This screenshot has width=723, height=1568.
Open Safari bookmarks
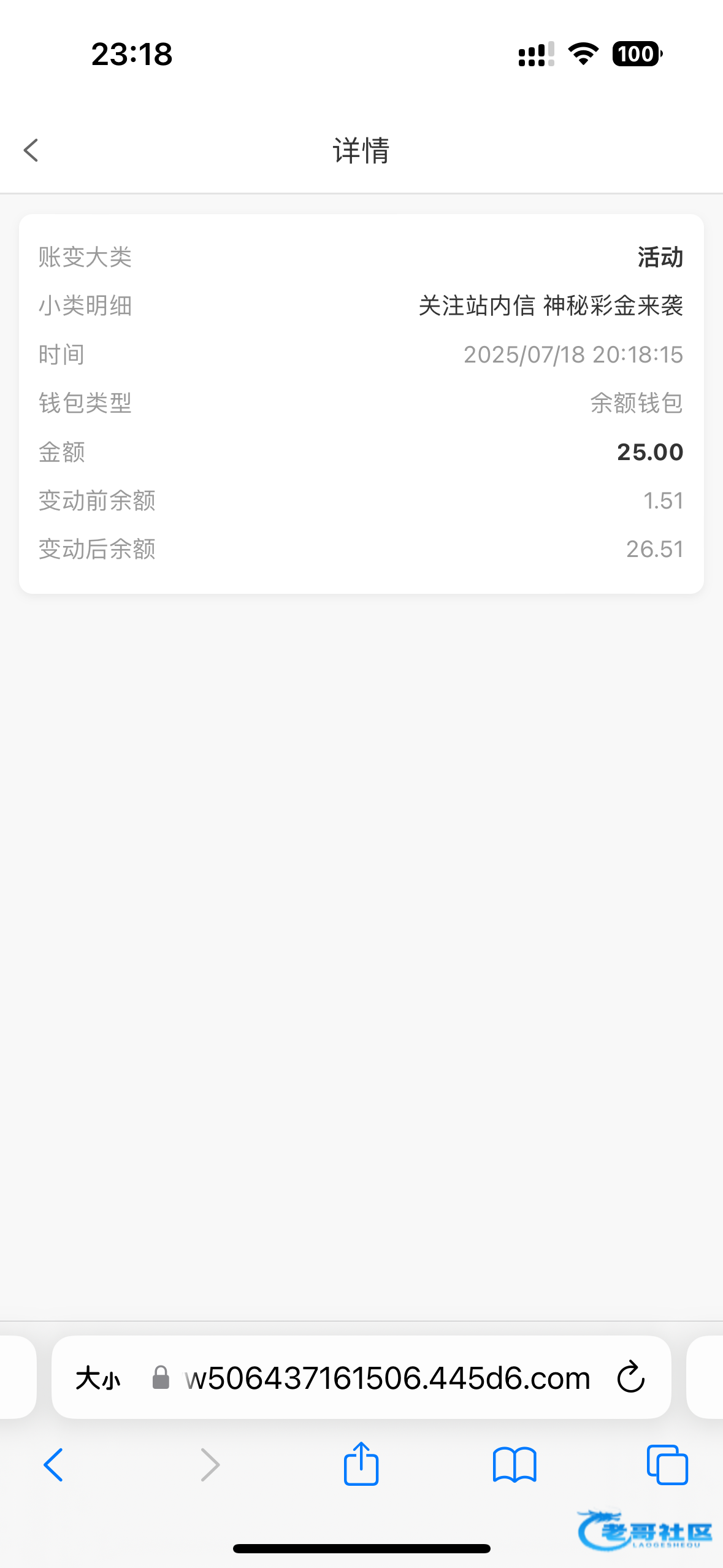(515, 1465)
